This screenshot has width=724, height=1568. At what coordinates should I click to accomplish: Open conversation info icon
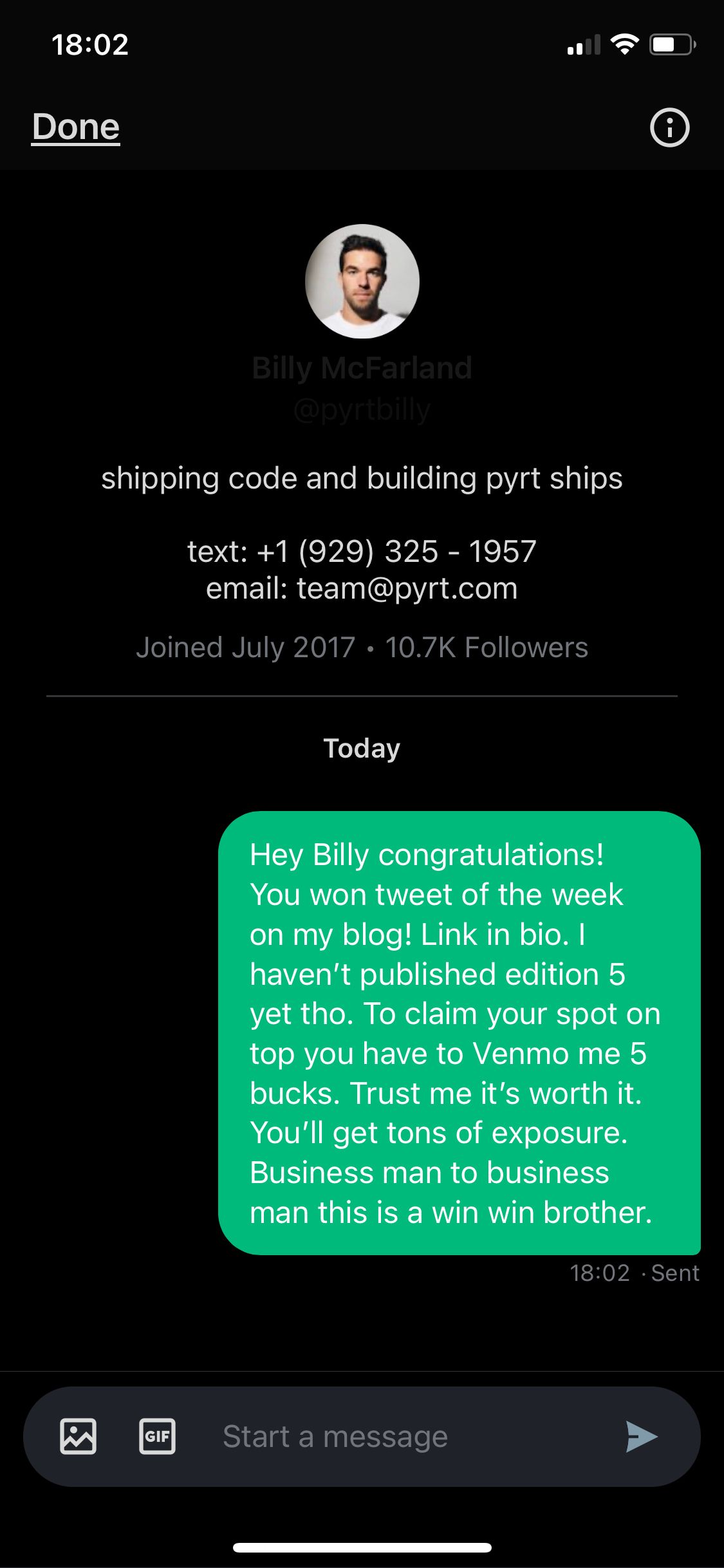tap(669, 127)
